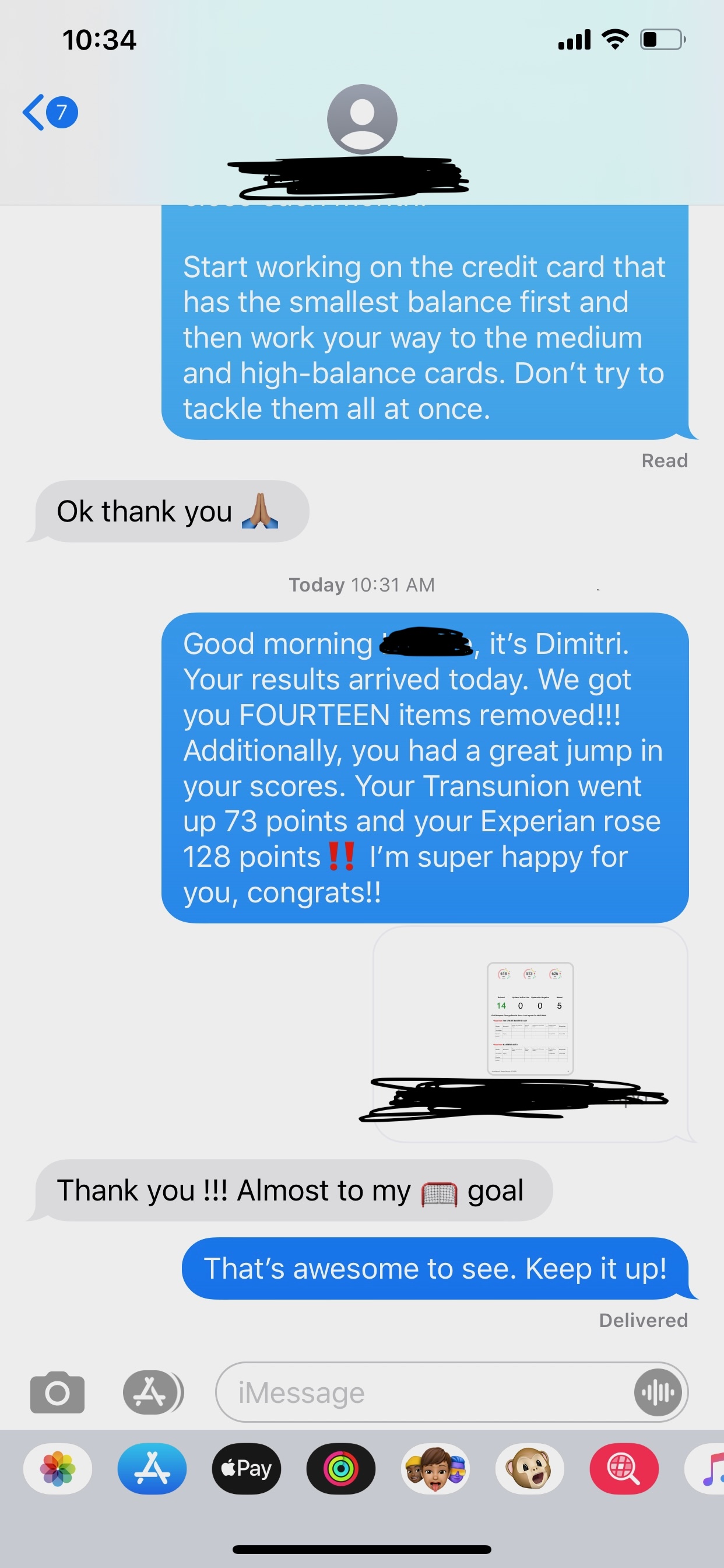This screenshot has width=724, height=1568.
Task: Open the Memoji stickers app
Action: coord(435,1469)
